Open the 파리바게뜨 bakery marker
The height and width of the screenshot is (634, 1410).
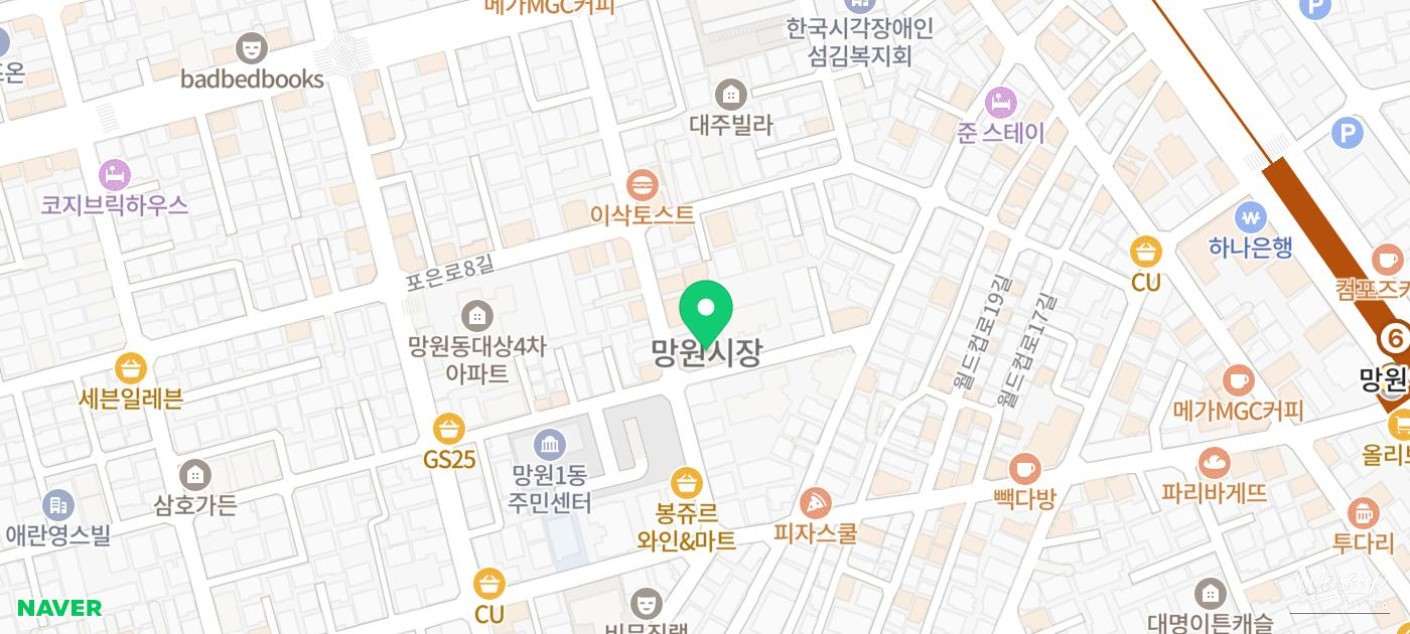tap(1214, 463)
